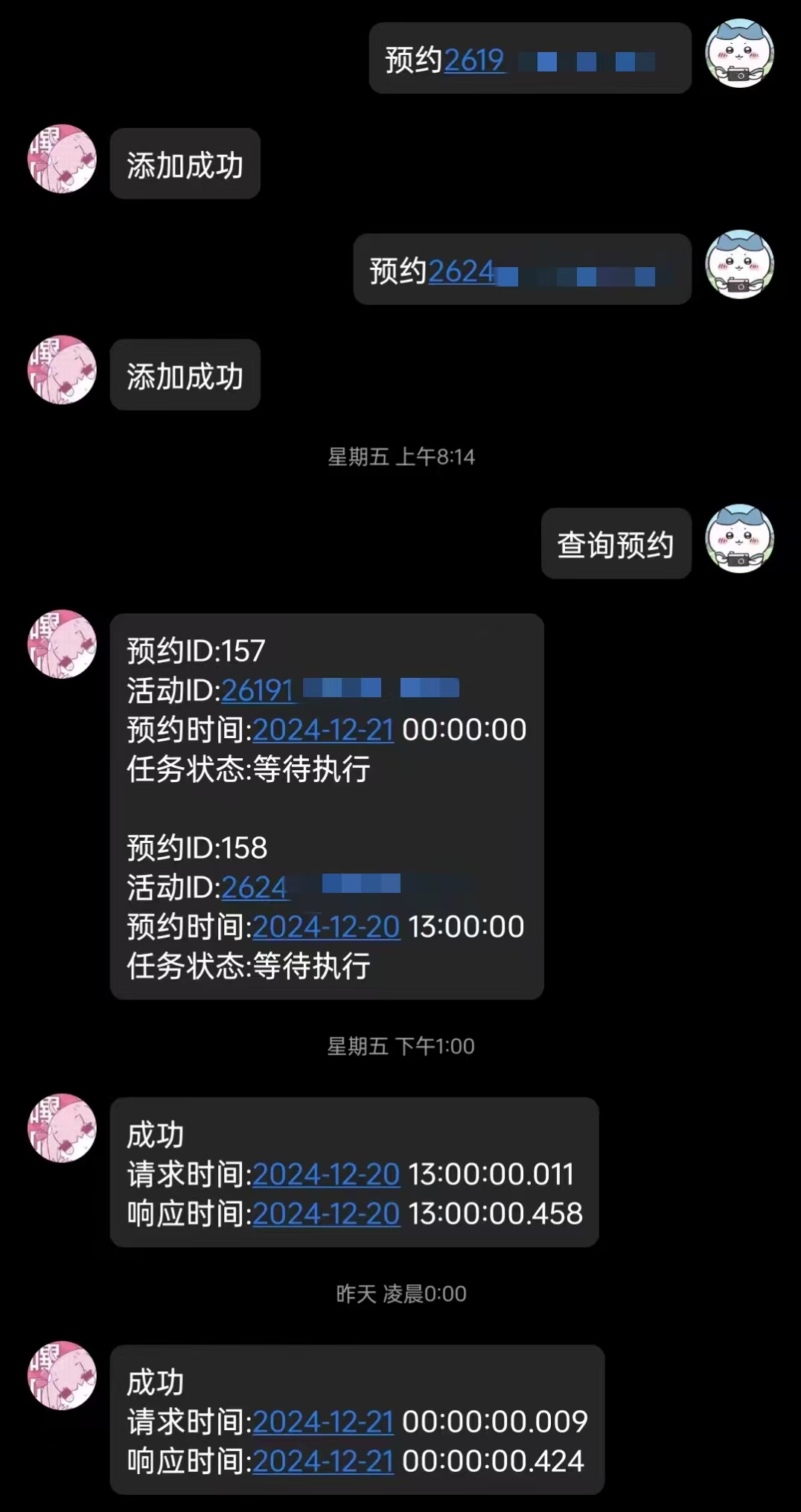Tap the bot avatar next to first 成功 message

click(60, 1130)
